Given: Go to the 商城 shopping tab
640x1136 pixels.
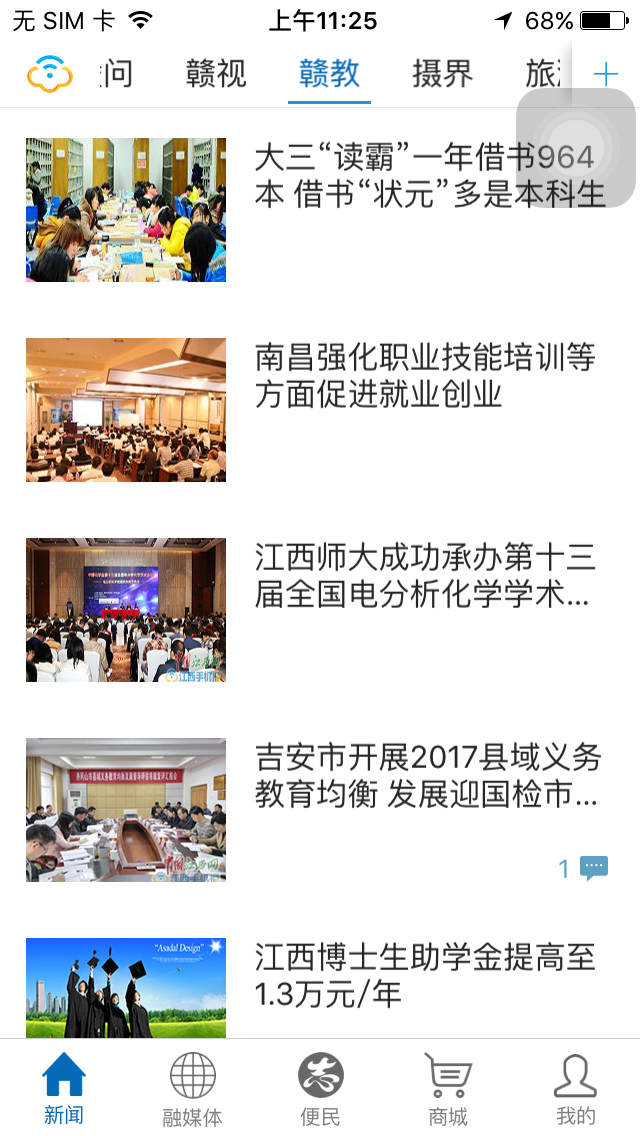Looking at the screenshot, I should point(448,1088).
